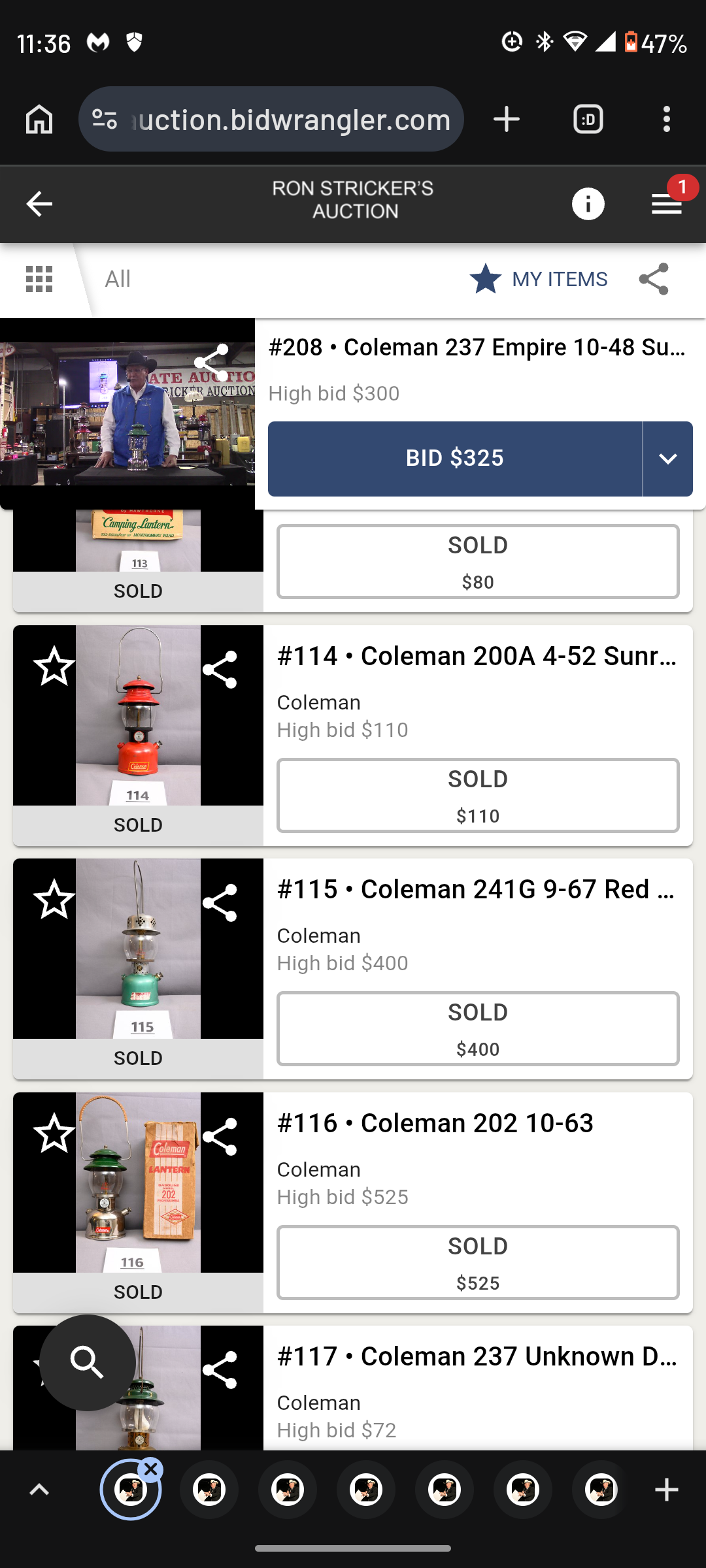This screenshot has width=706, height=1568.
Task: Share lot #114 Coleman 200A
Action: [x=220, y=670]
